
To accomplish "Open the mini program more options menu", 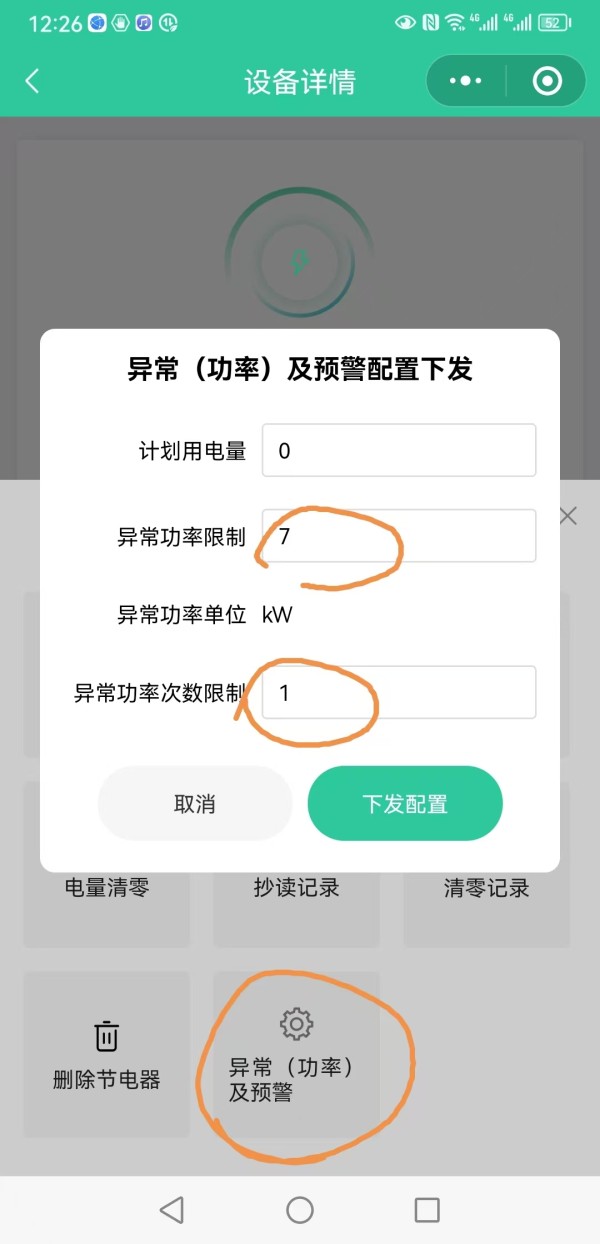I will click(466, 81).
